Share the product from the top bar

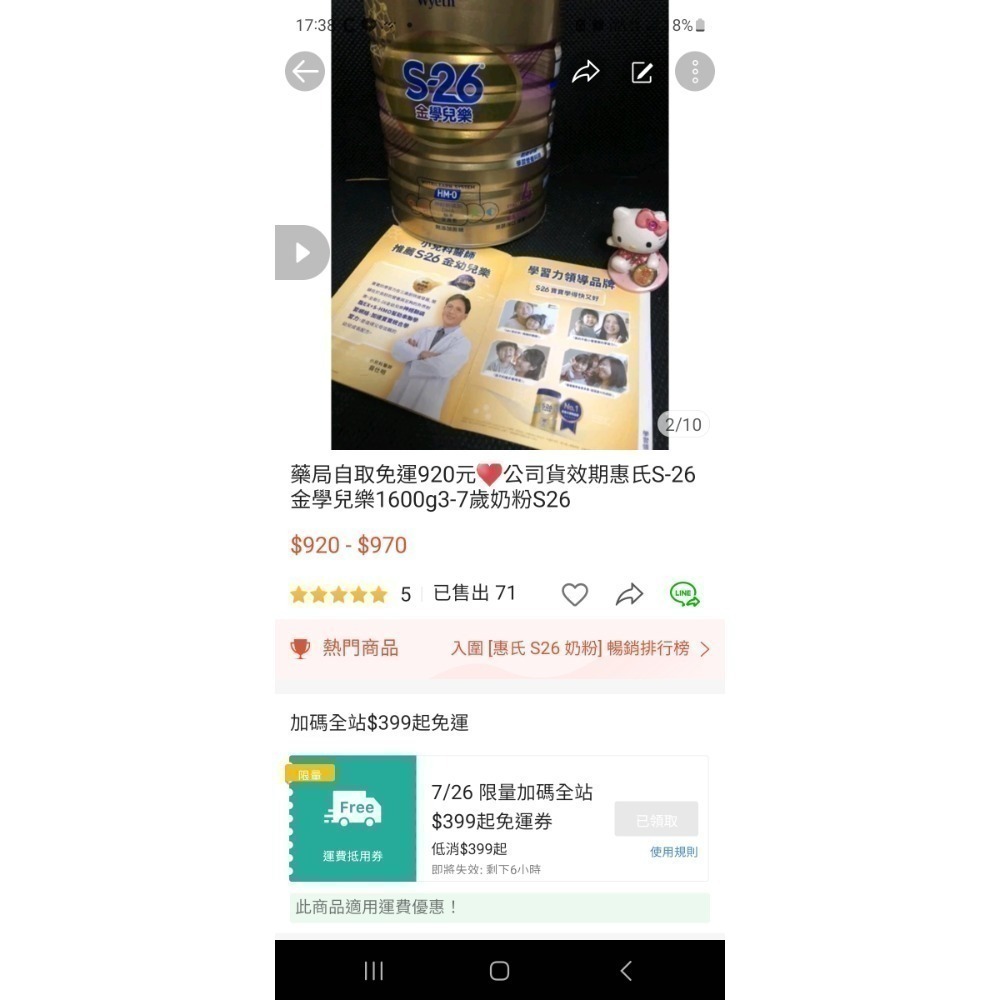[x=585, y=72]
